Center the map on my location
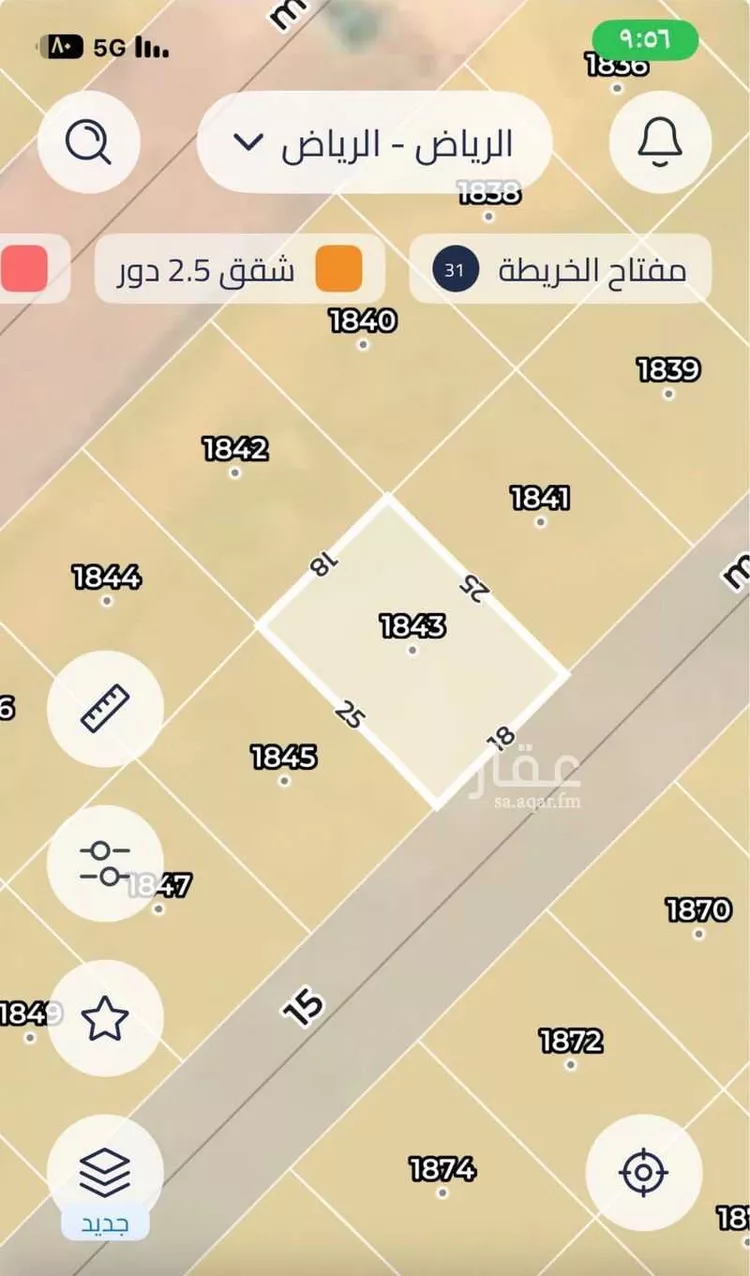Image resolution: width=750 pixels, height=1276 pixels. click(x=644, y=1172)
